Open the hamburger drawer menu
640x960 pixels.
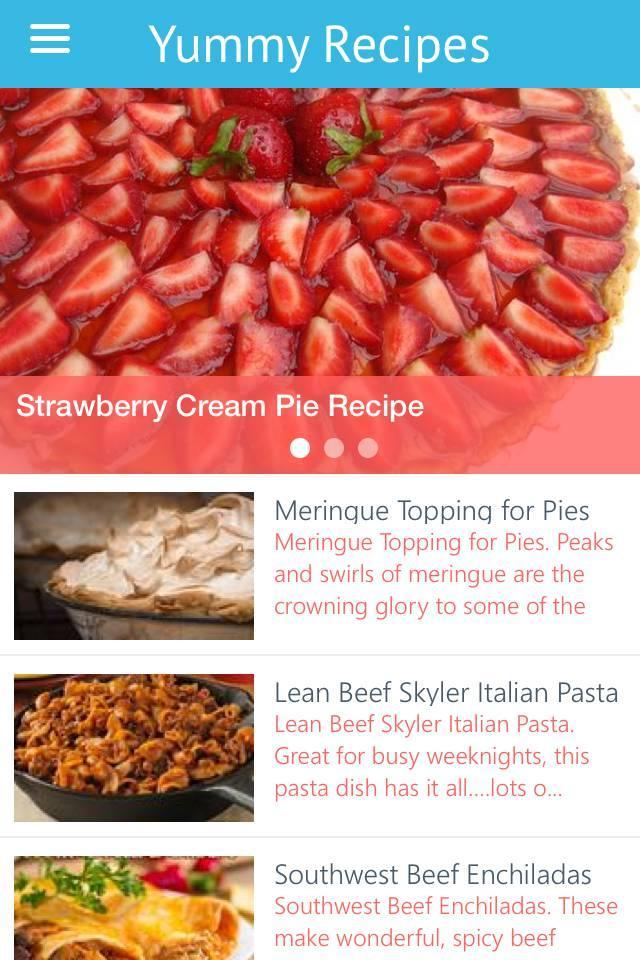(x=50, y=40)
